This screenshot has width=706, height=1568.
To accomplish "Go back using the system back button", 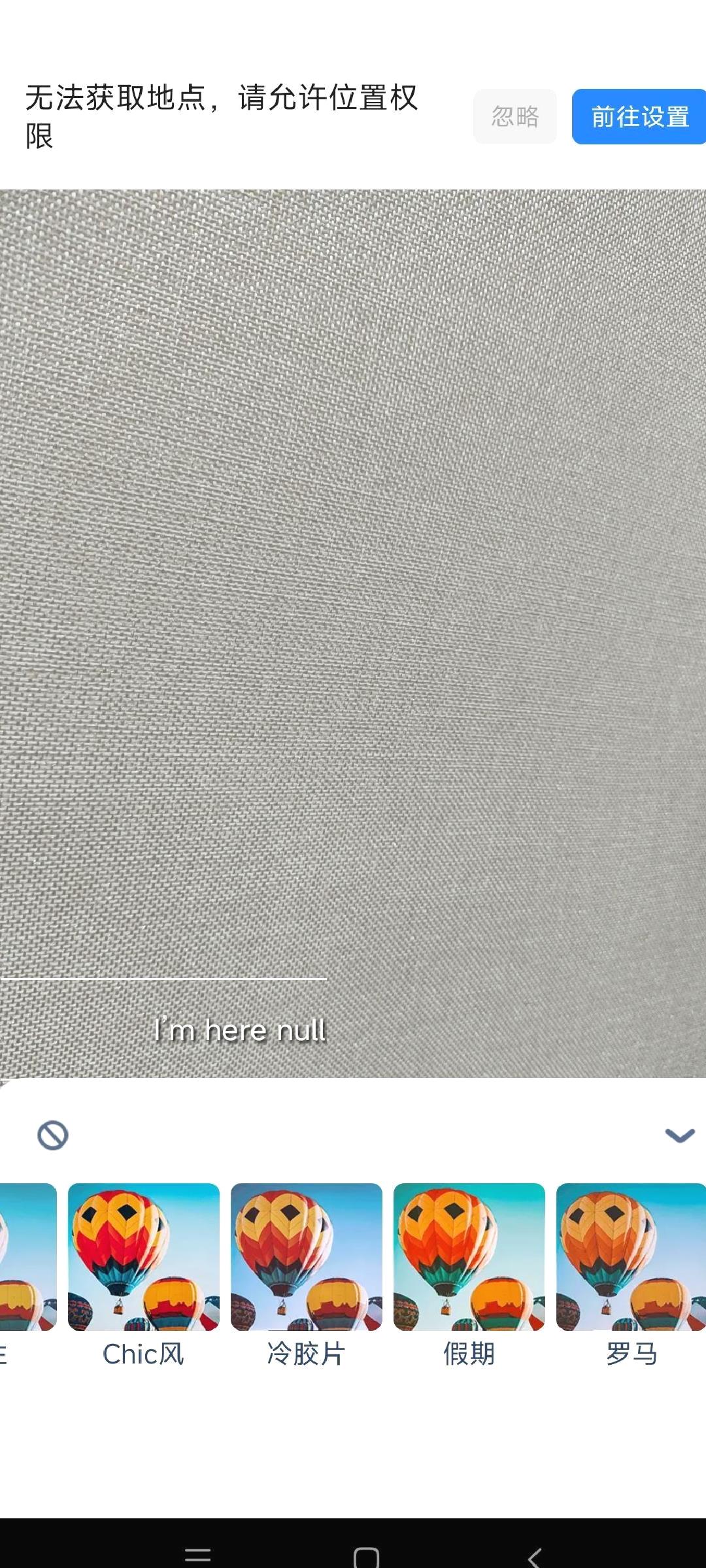I will pos(534,1558).
